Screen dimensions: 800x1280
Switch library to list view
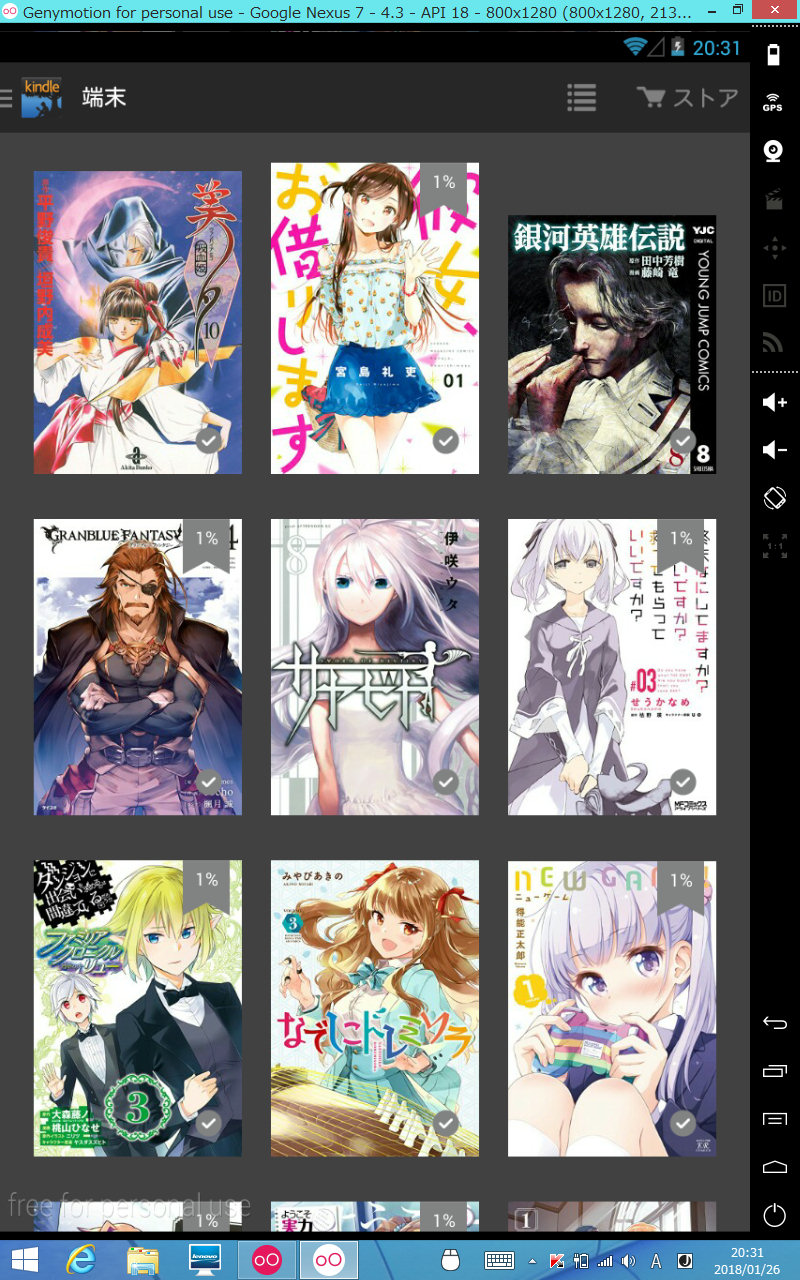[x=581, y=97]
